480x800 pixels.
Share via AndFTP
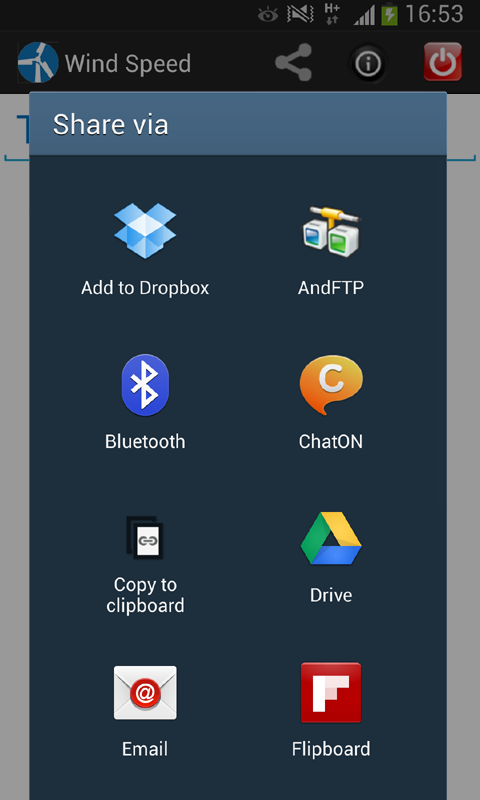click(331, 249)
